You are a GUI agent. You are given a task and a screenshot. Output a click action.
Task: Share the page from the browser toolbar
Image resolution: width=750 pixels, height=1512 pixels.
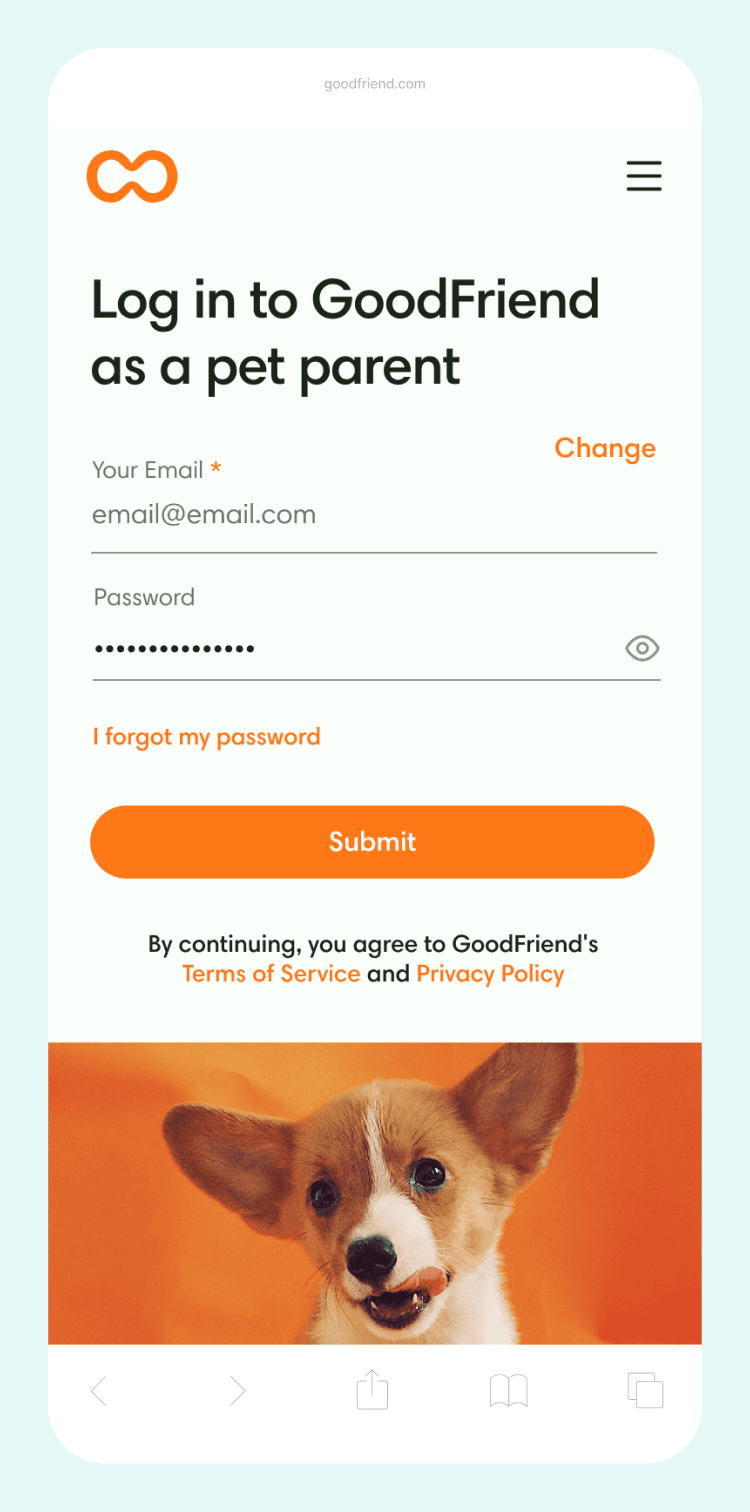pos(372,1389)
